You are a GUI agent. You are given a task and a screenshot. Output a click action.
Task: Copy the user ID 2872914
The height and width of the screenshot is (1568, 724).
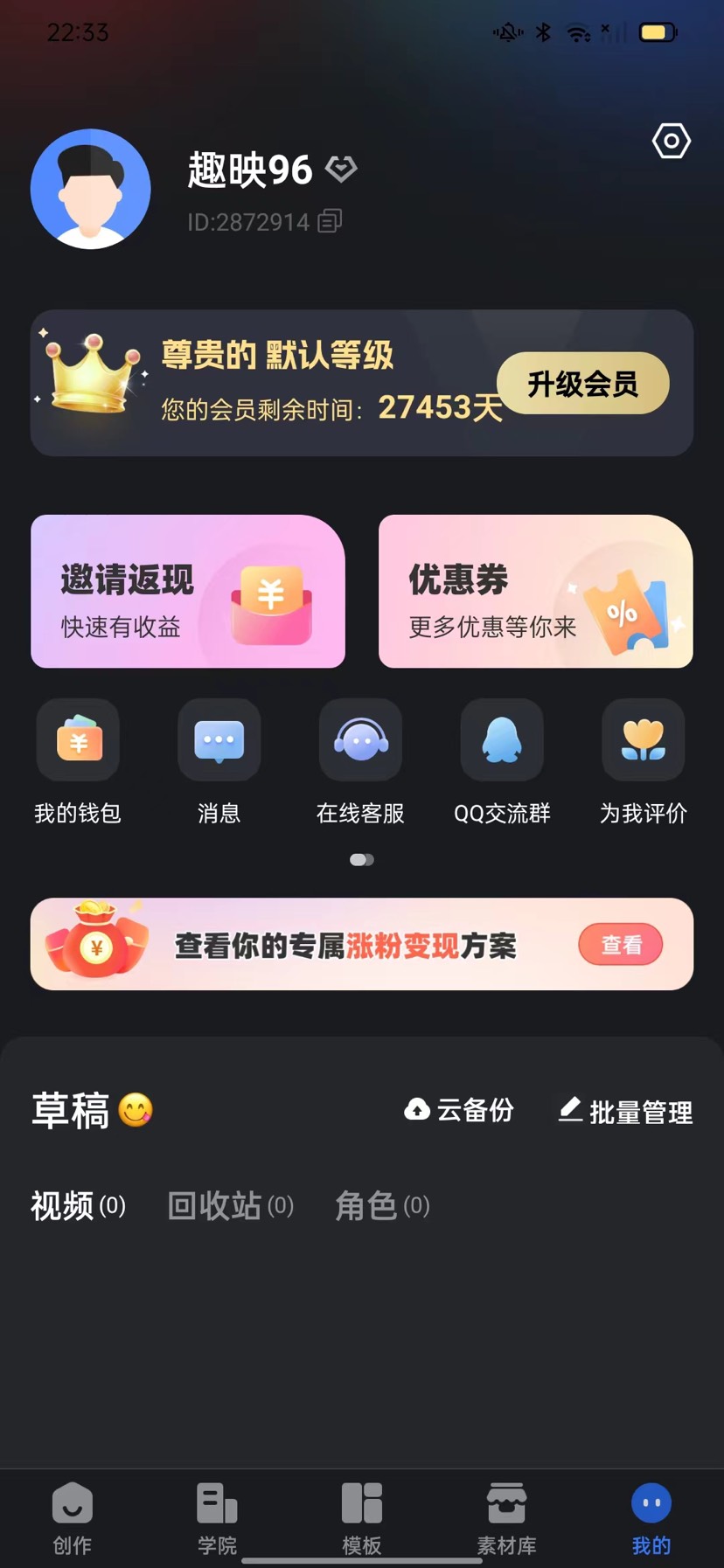coord(330,221)
